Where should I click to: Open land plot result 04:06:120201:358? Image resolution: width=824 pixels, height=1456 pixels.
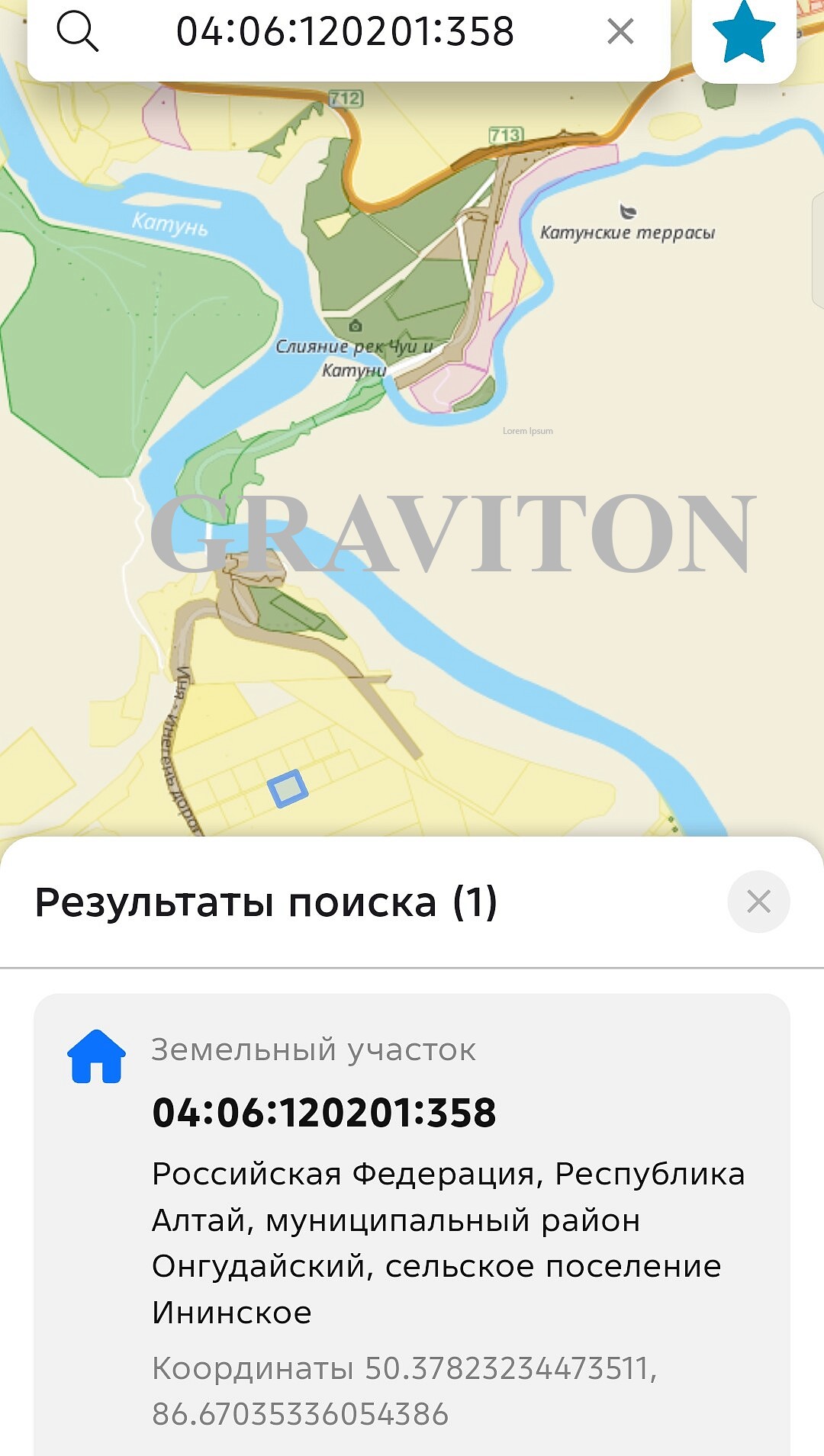pos(412,1224)
